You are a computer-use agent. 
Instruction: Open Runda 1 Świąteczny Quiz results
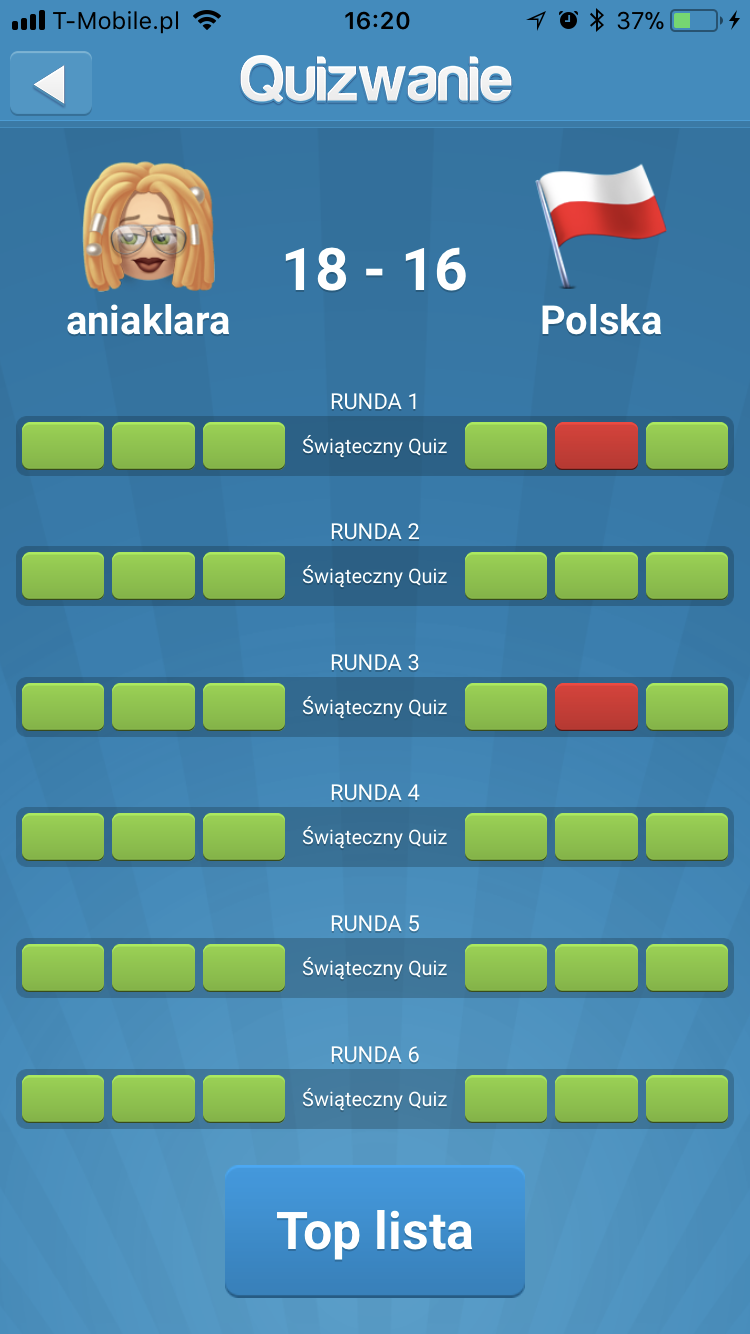[x=375, y=446]
